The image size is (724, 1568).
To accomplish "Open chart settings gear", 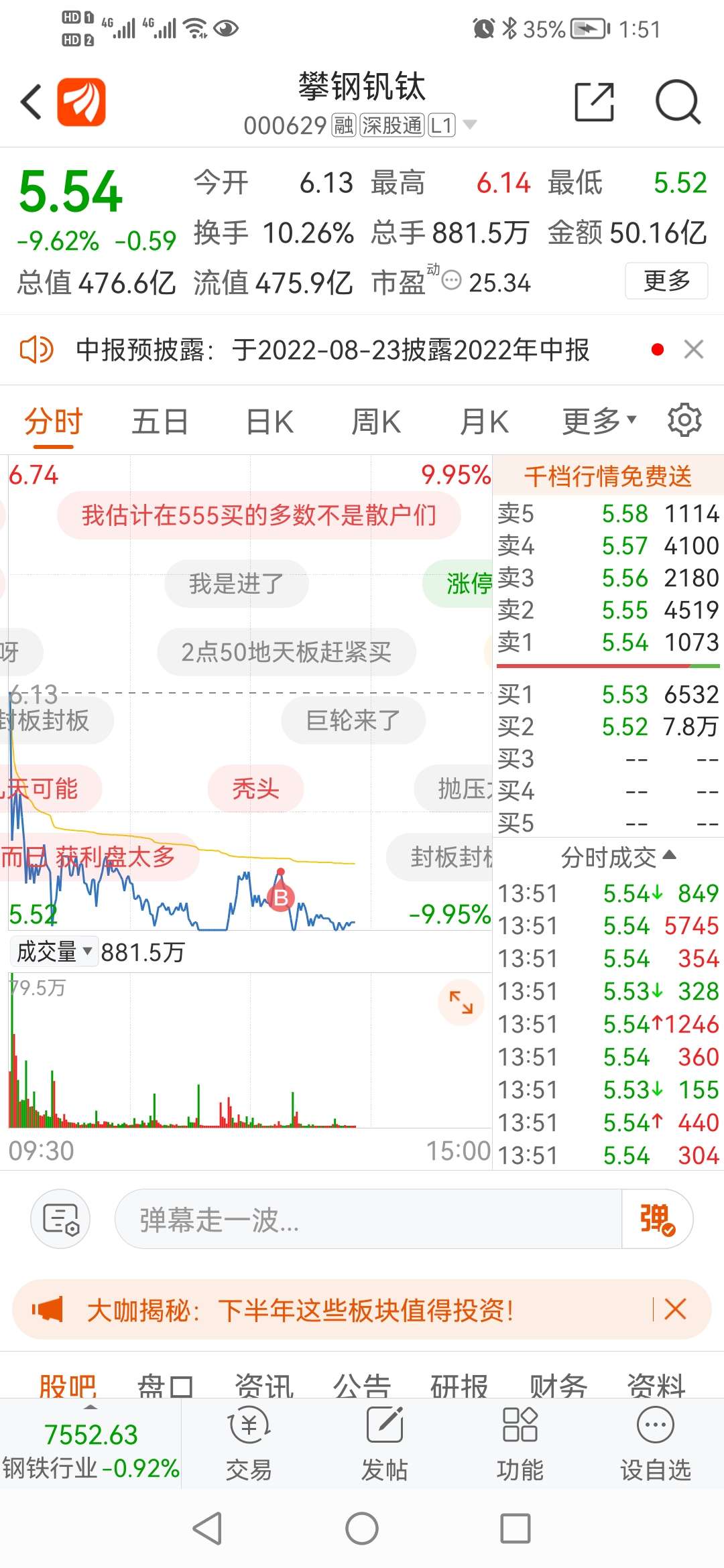I will click(x=684, y=420).
